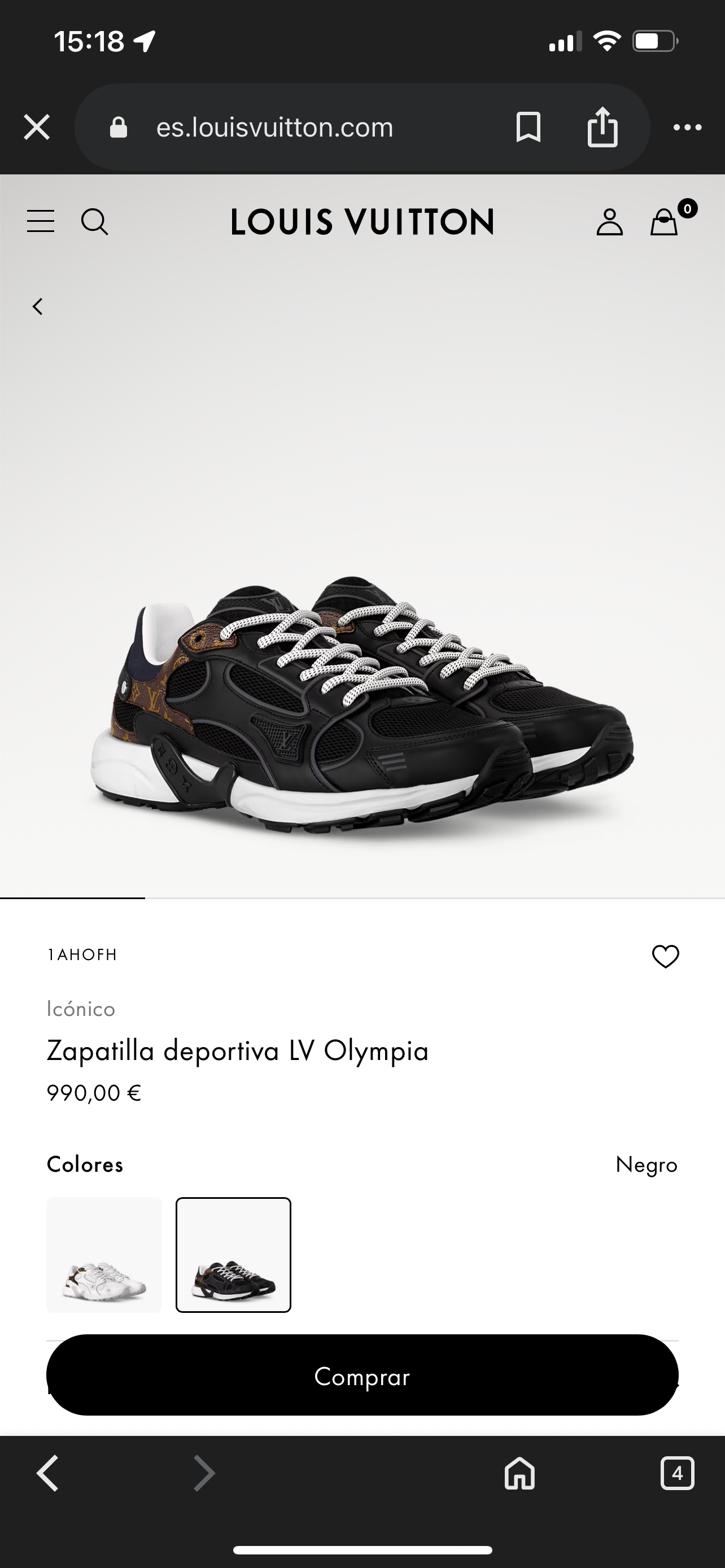Add LV Olympia to wishlist

pos(665,956)
